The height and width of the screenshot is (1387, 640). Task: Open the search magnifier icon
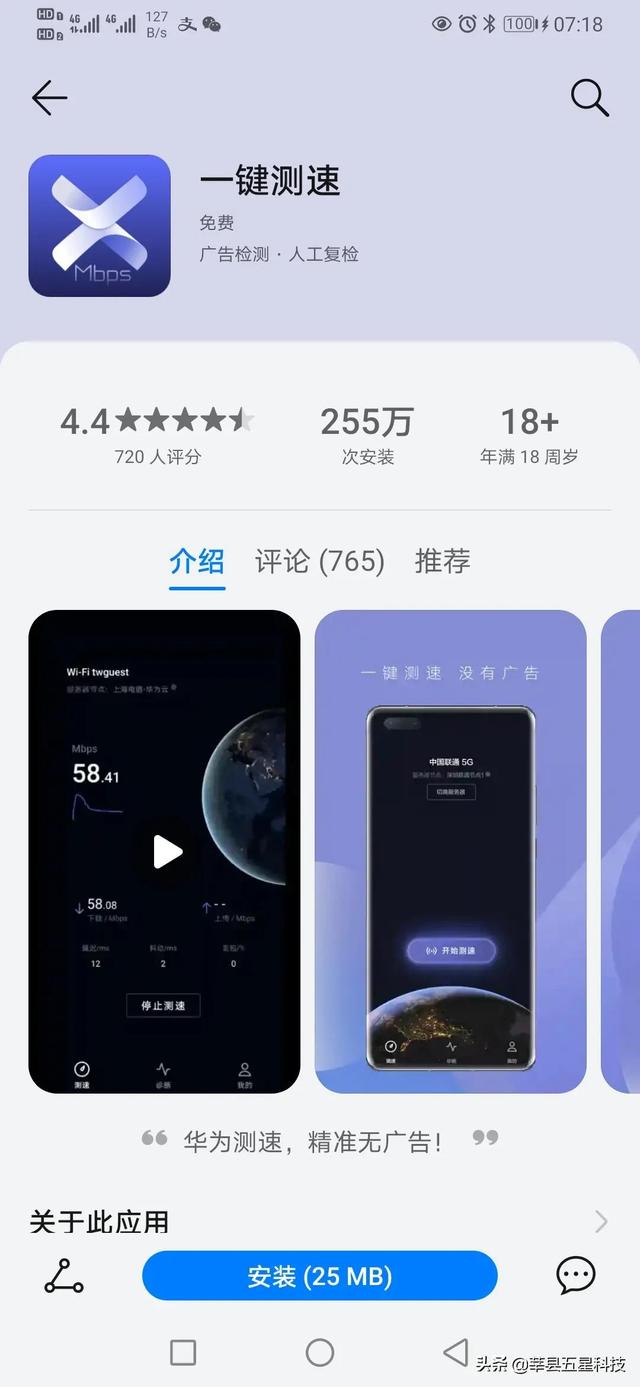589,98
